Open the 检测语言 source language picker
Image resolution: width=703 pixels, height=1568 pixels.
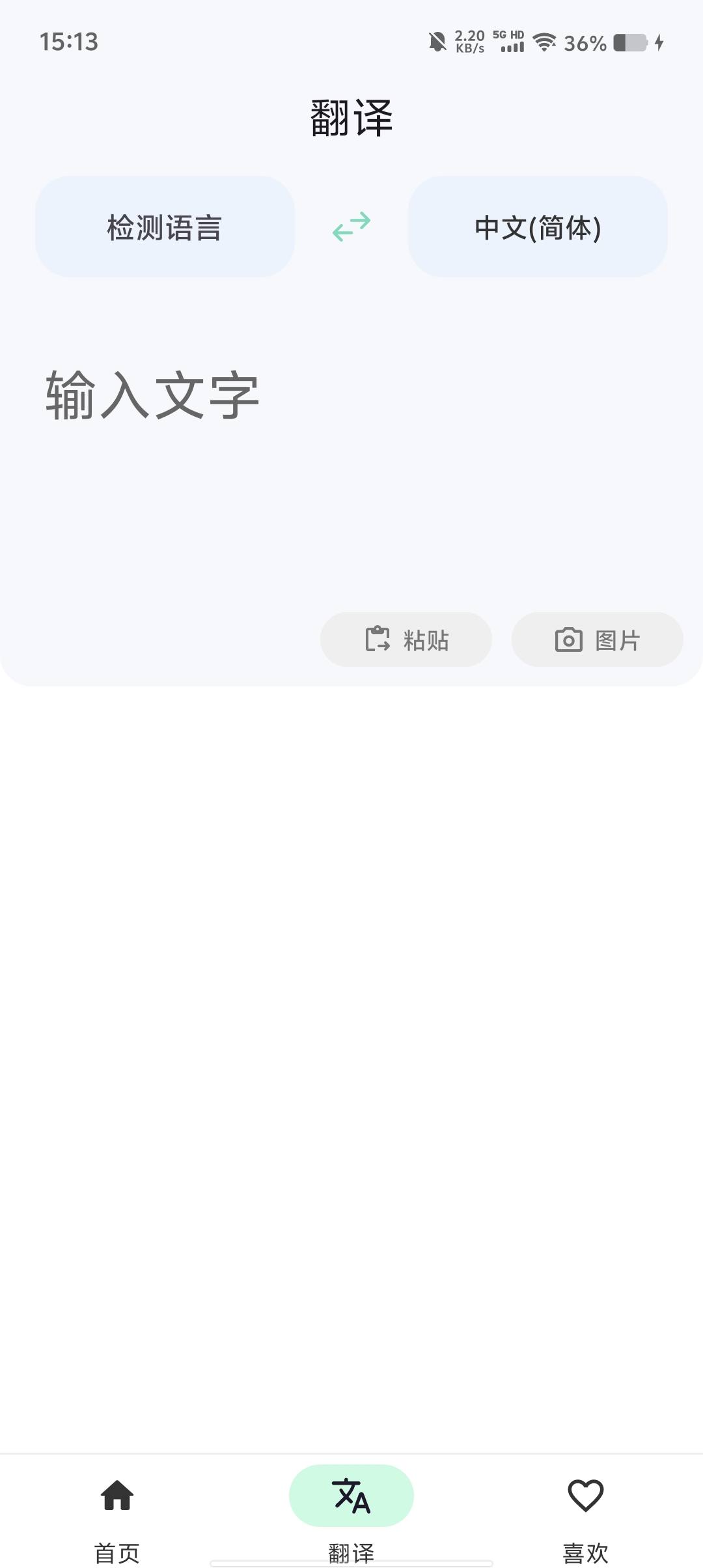click(x=165, y=227)
